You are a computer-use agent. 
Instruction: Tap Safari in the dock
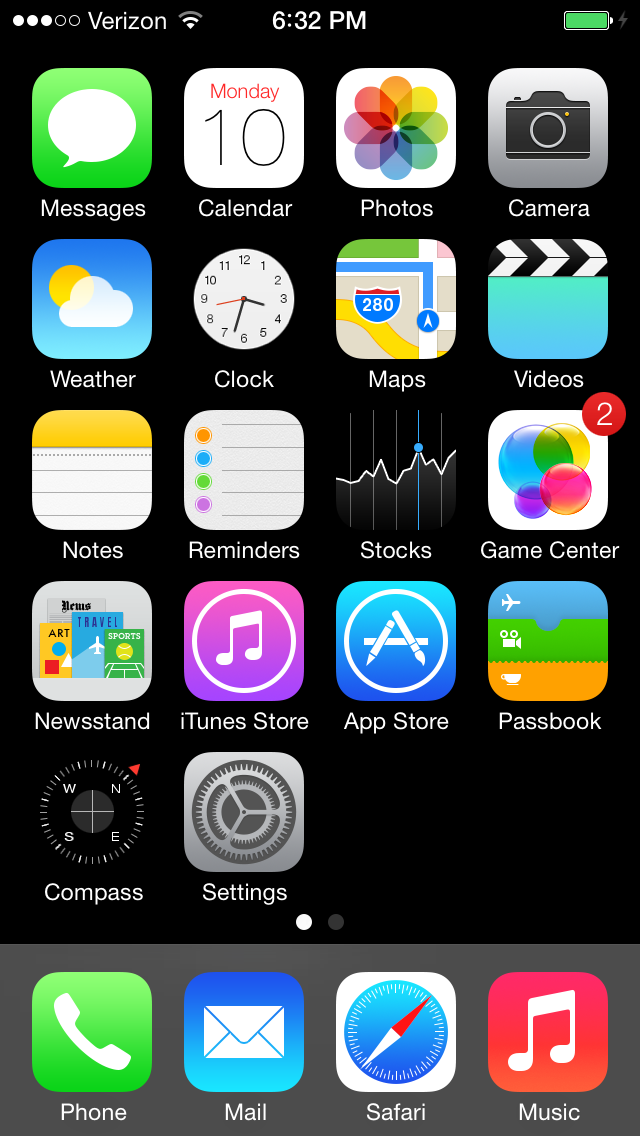396,1032
